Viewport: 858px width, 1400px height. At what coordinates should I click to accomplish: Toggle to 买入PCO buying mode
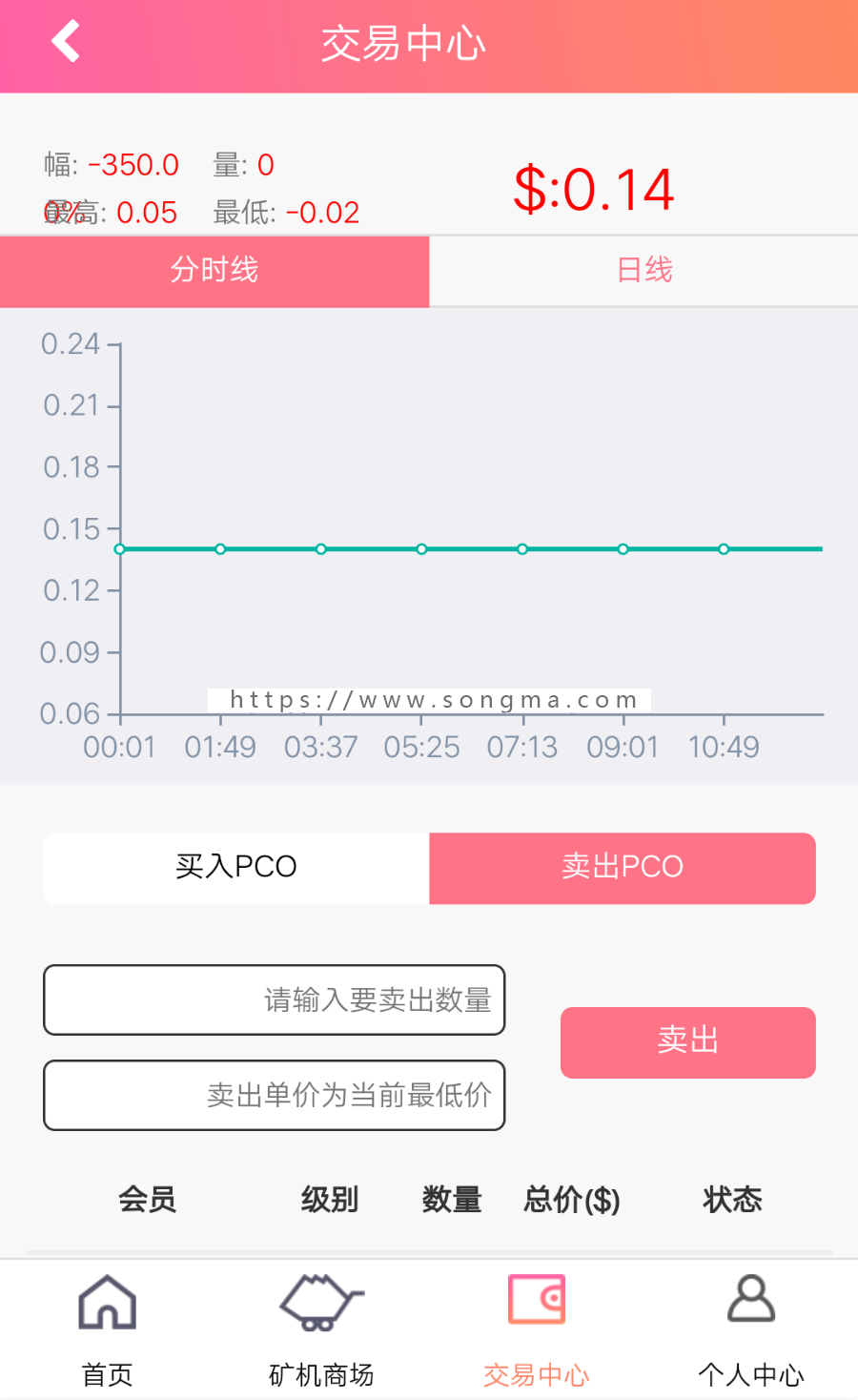pyautogui.click(x=235, y=868)
